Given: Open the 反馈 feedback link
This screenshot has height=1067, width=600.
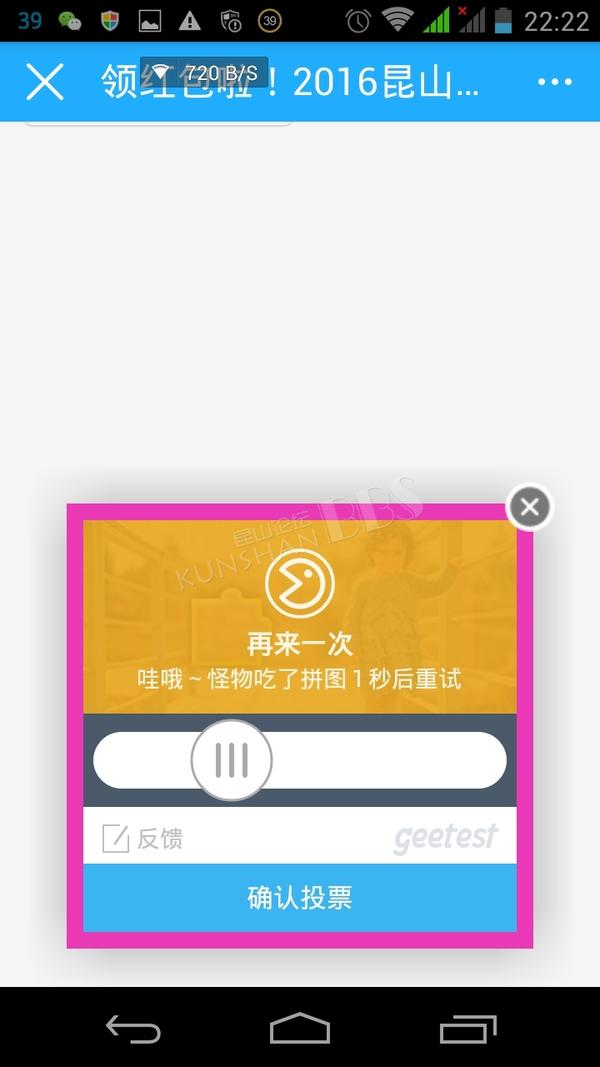Looking at the screenshot, I should click(142, 838).
